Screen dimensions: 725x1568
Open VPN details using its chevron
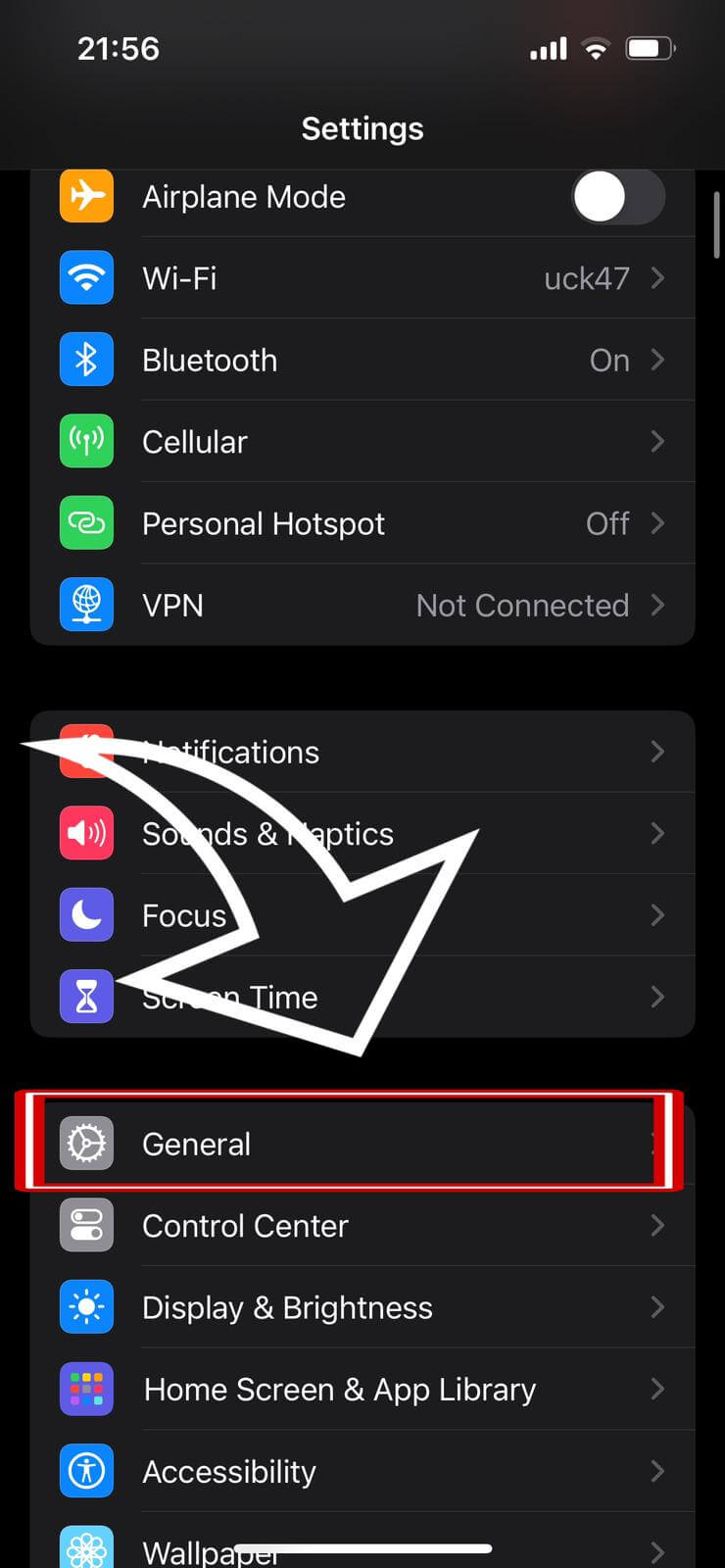click(657, 606)
